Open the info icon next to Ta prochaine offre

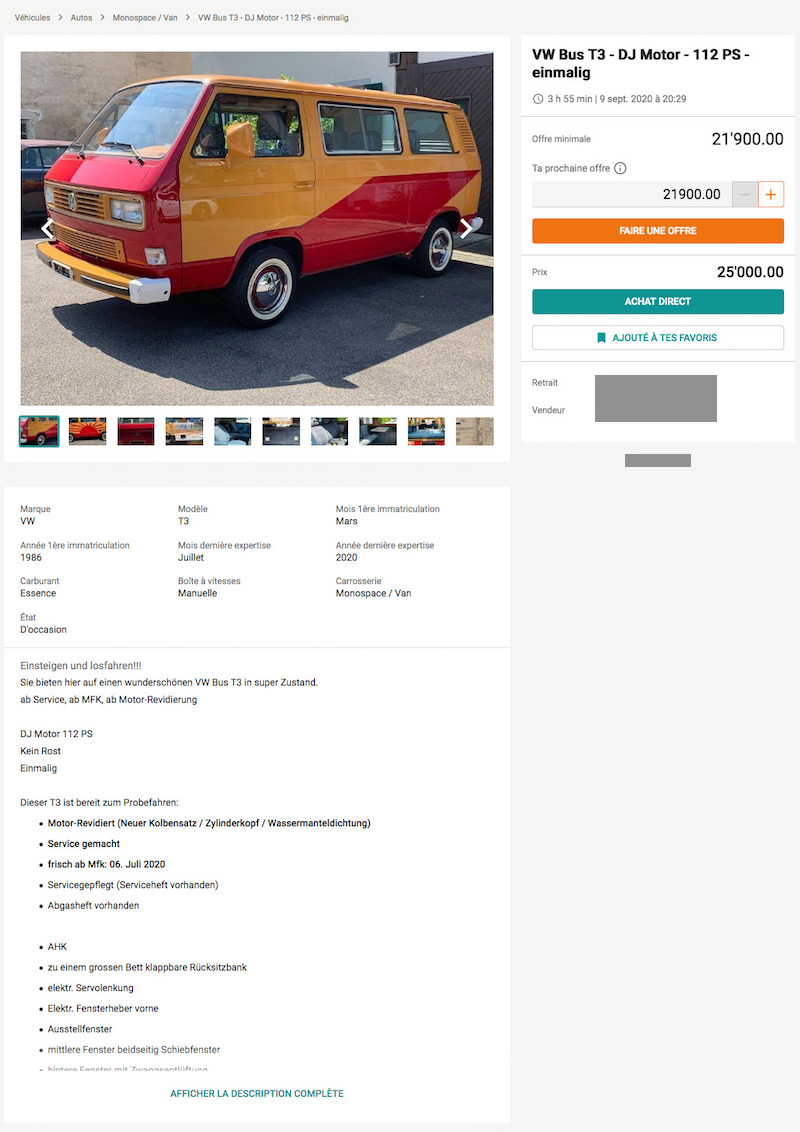coord(620,168)
